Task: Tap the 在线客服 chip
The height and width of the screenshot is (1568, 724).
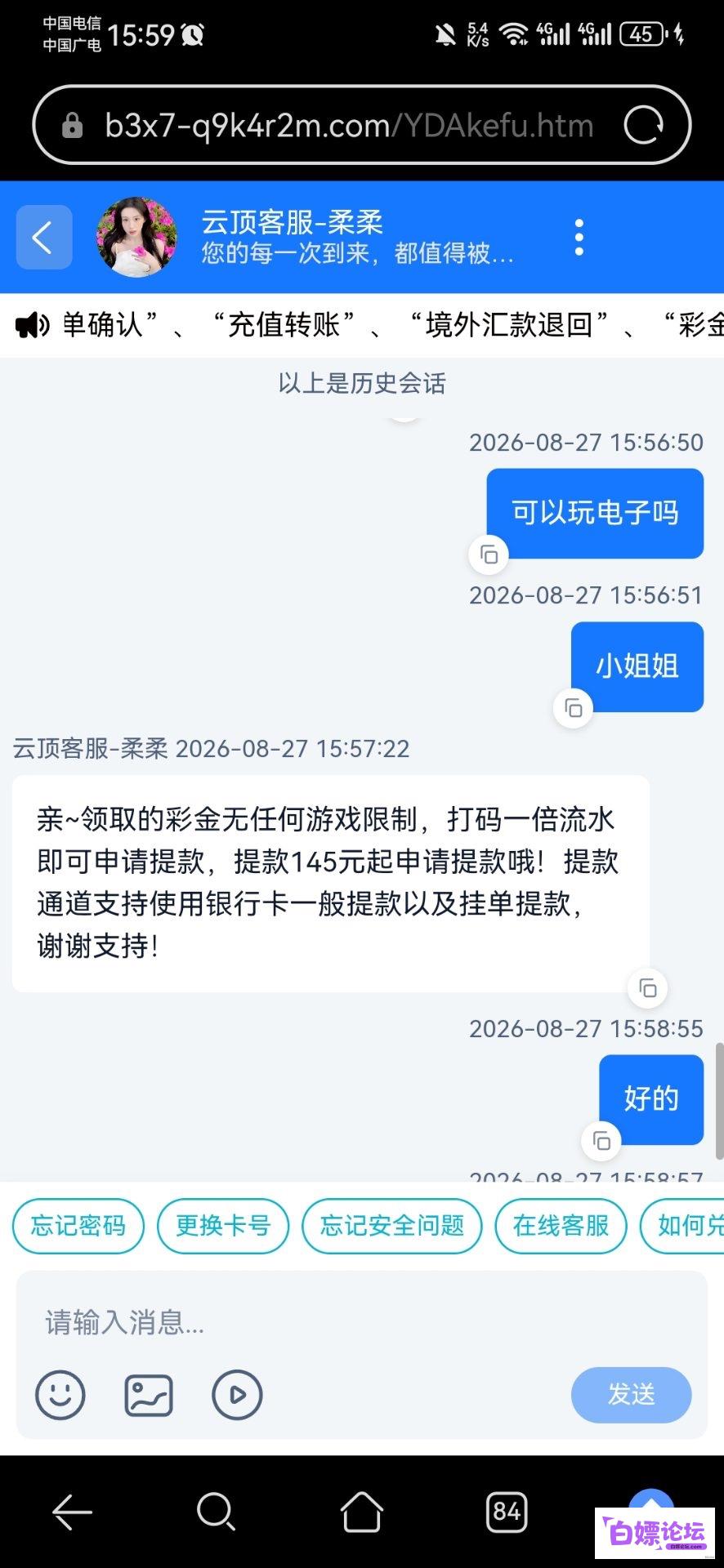Action: [561, 1226]
